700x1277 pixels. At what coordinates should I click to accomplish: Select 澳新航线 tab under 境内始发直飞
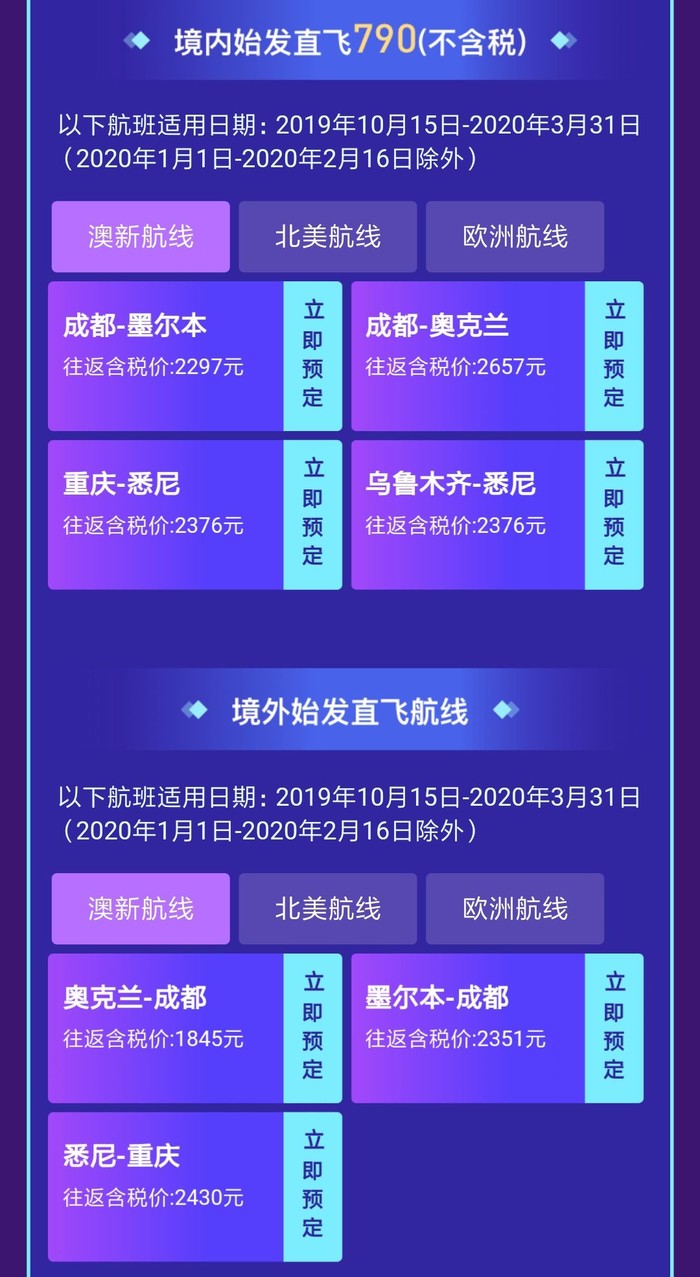pyautogui.click(x=140, y=237)
